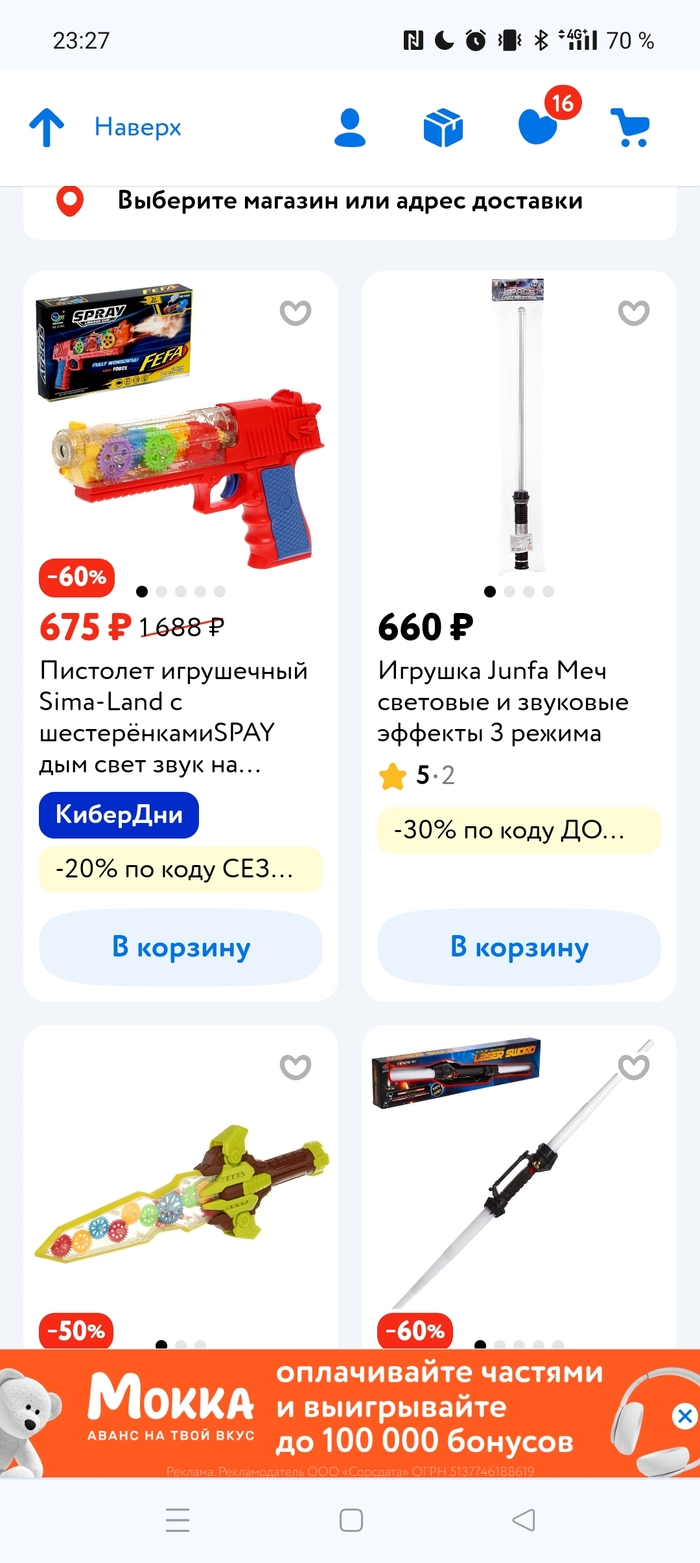
Task: Add Junfa sword to cart
Action: 519,947
